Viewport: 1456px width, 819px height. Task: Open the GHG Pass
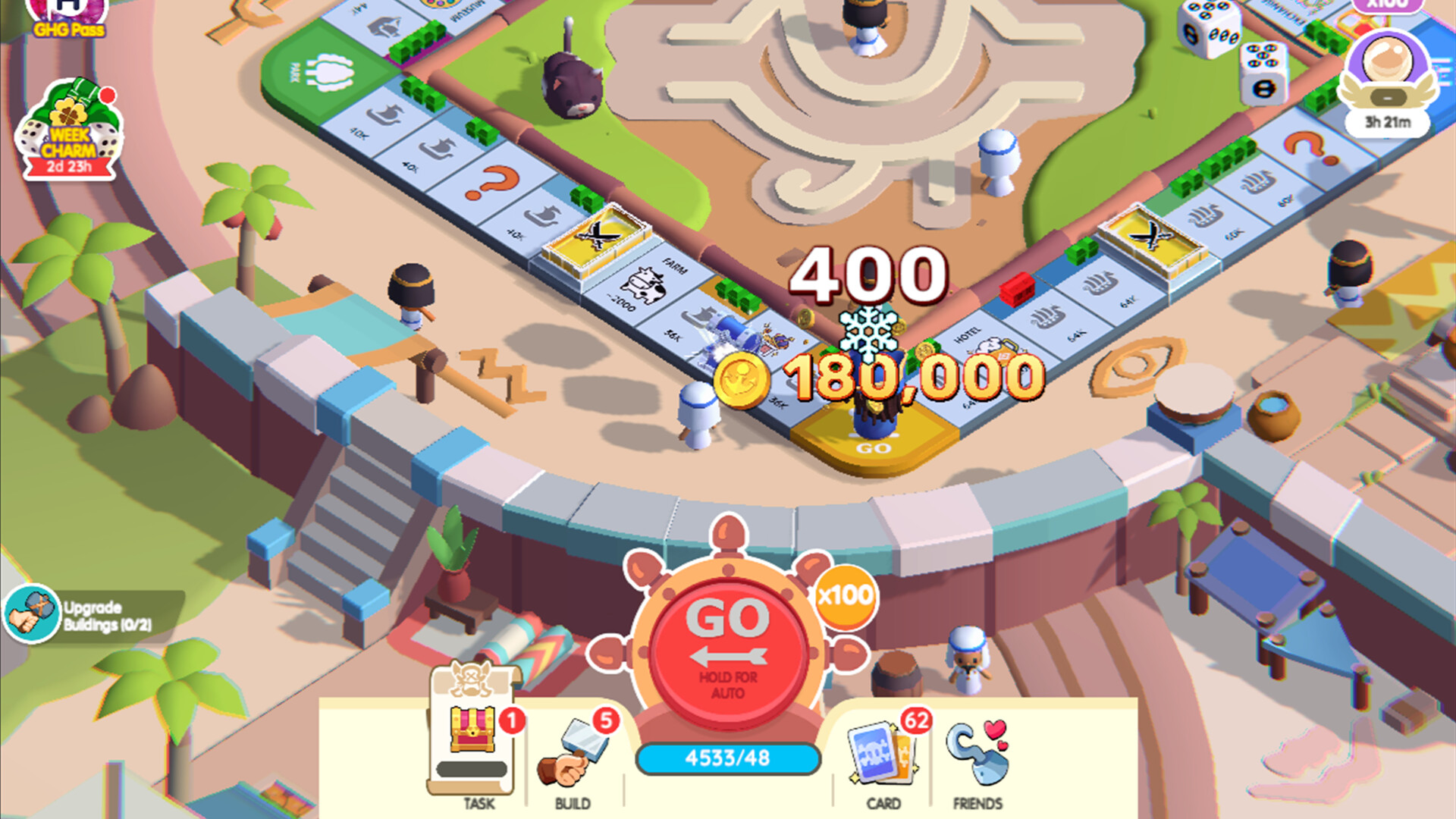click(x=68, y=17)
